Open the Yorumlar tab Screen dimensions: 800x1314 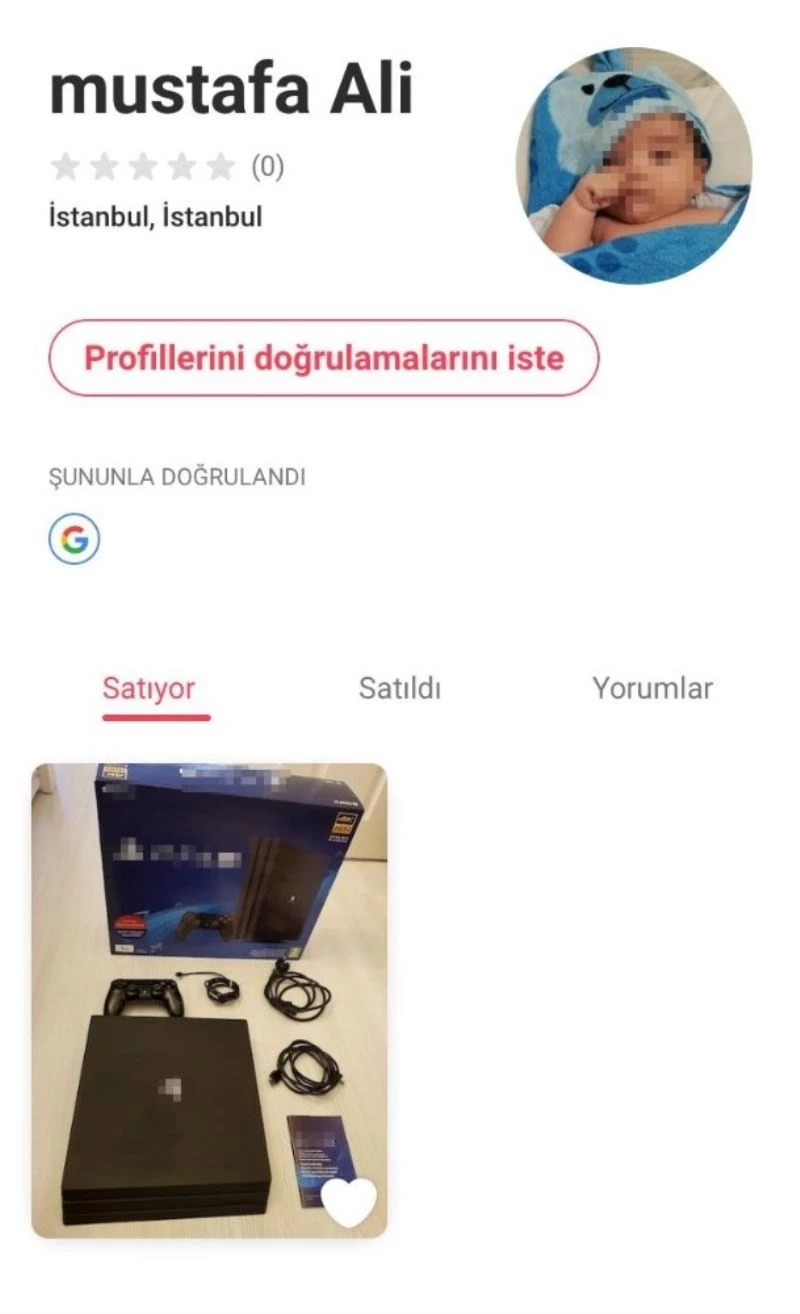click(652, 689)
